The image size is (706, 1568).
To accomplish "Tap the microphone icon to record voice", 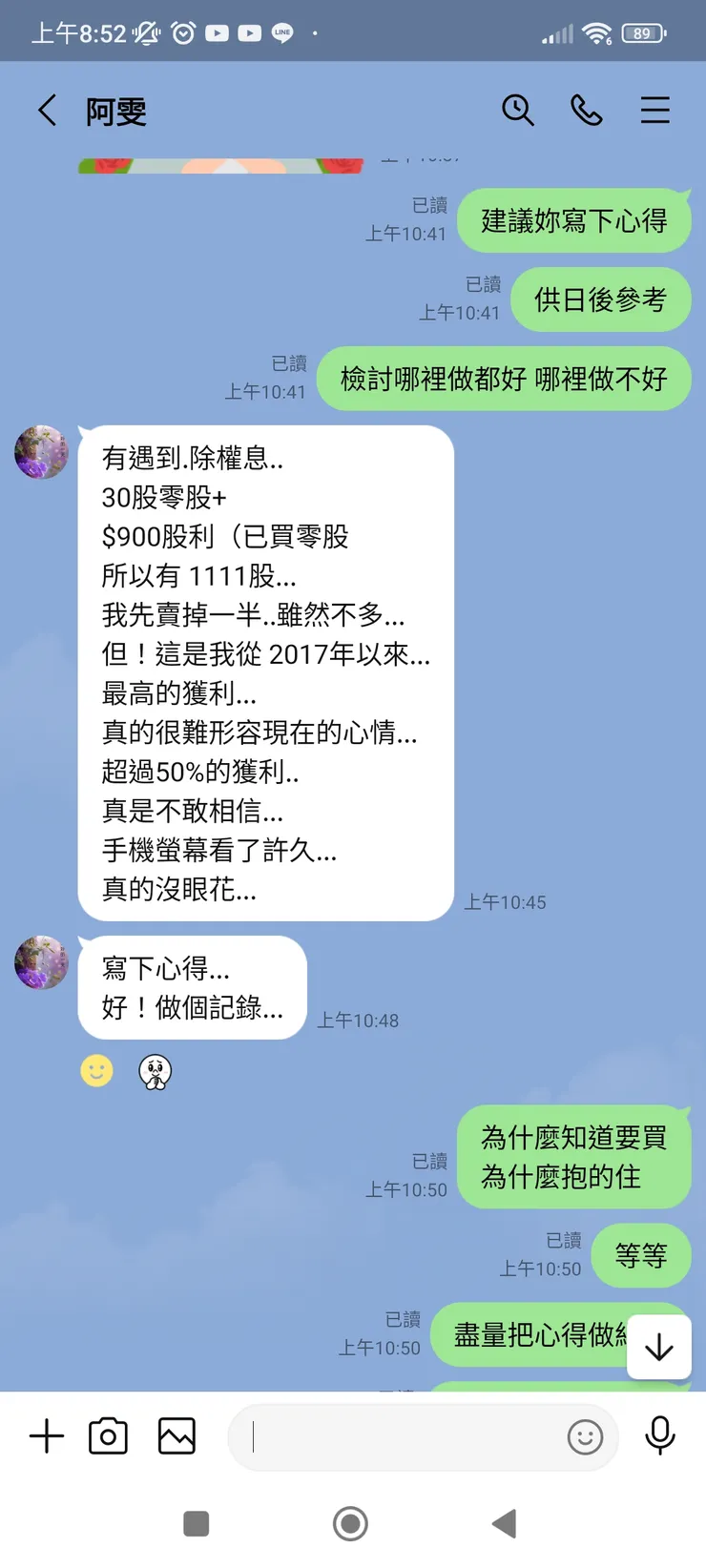I will 659,1434.
